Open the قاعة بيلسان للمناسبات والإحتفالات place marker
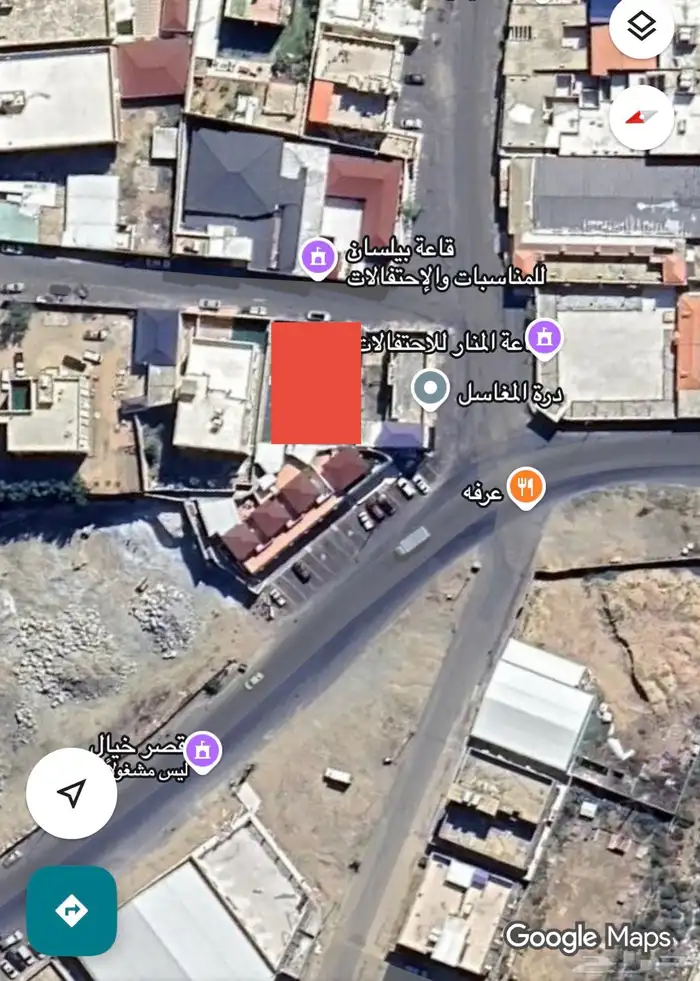Viewport: 700px width, 981px height. [x=319, y=259]
